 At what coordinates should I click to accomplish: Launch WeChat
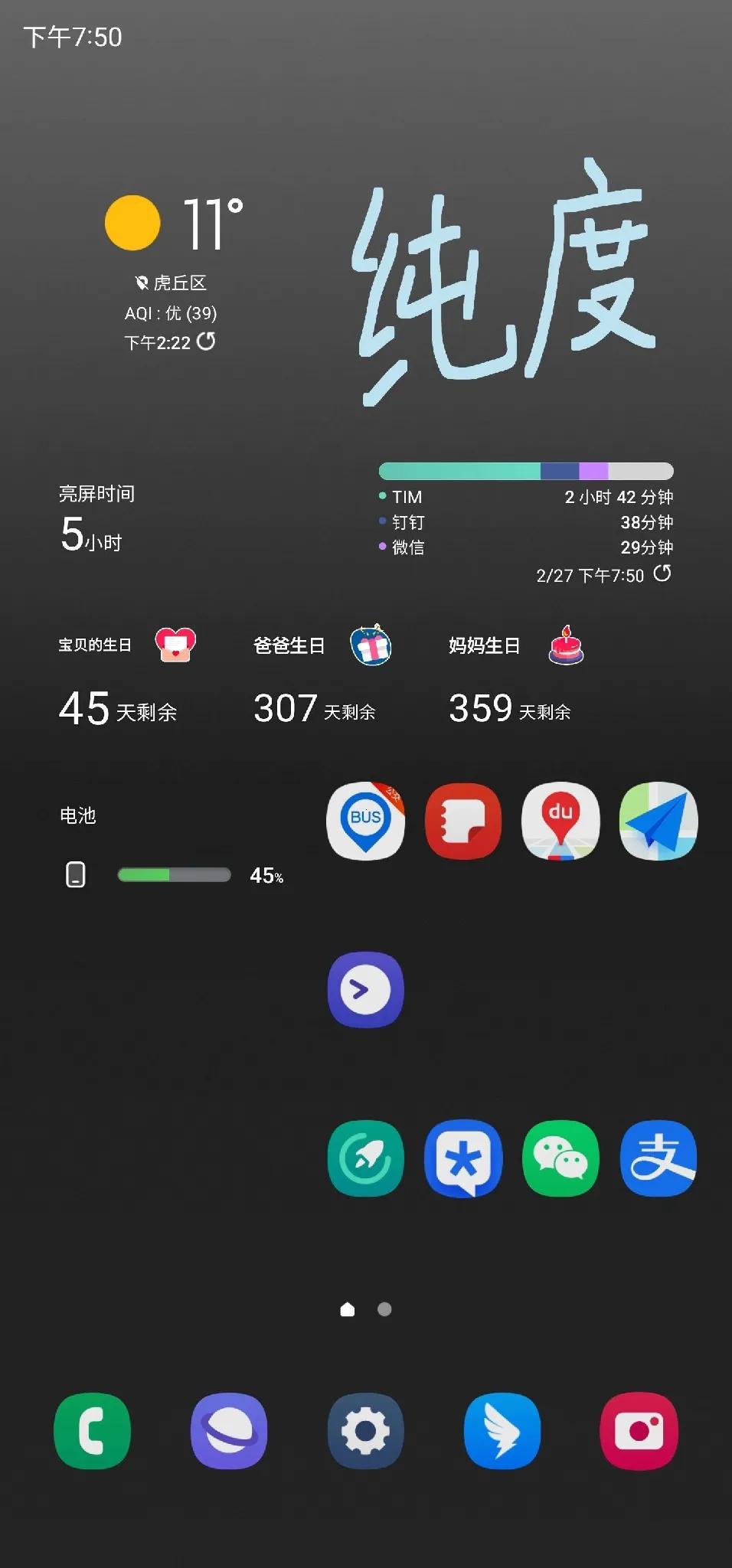tap(560, 1158)
